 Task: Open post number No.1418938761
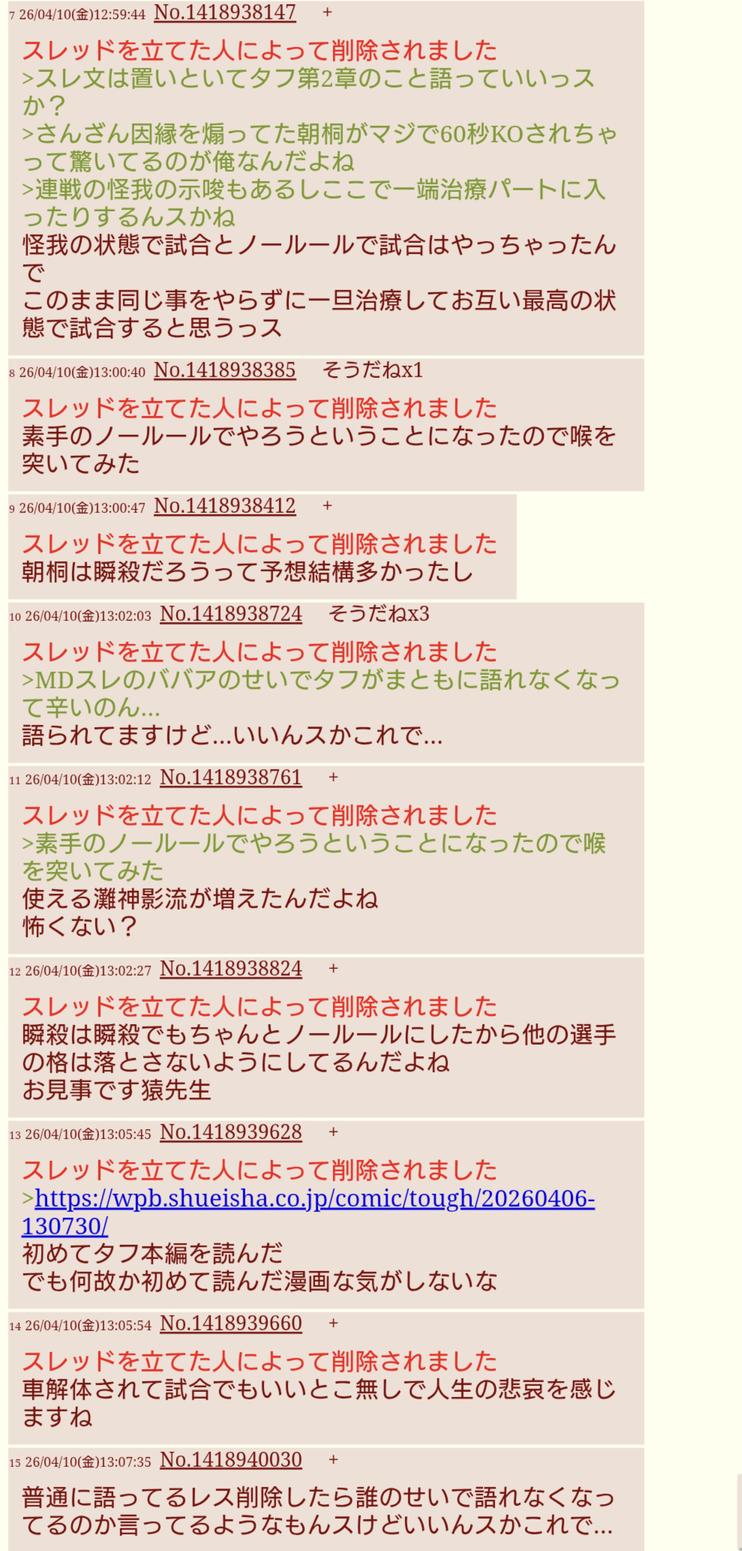(230, 777)
